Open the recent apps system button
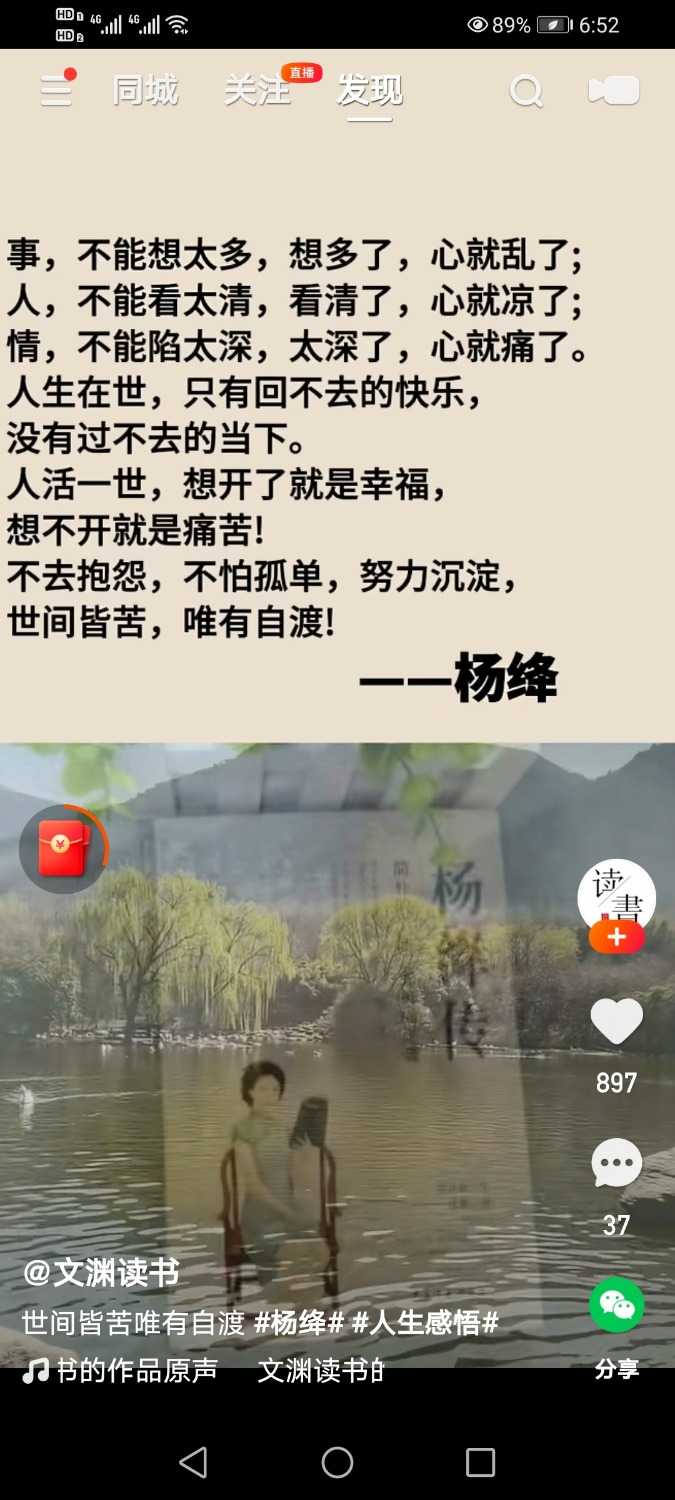The height and width of the screenshot is (1500, 675). tap(480, 1462)
